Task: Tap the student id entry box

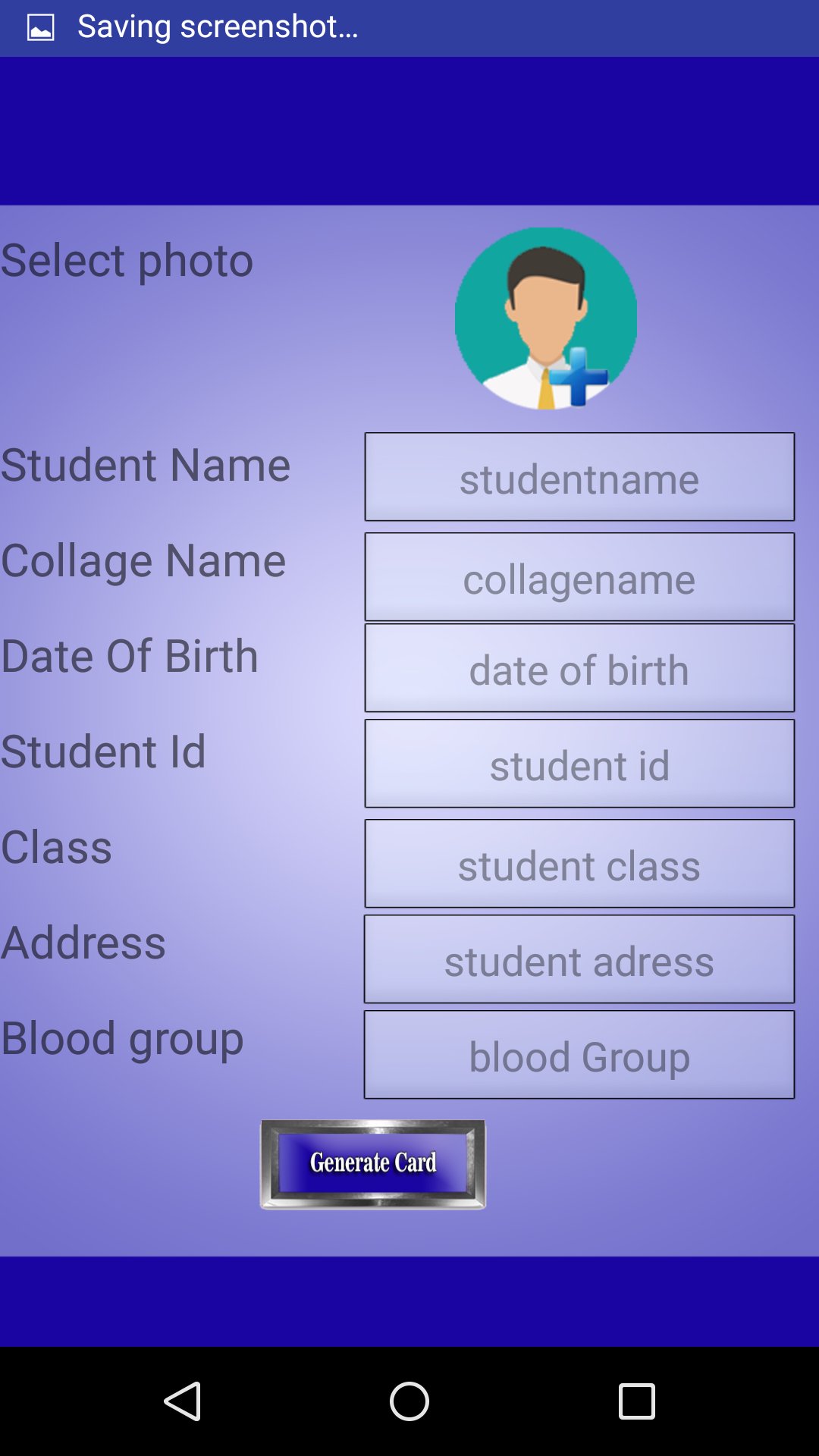Action: coord(579,764)
